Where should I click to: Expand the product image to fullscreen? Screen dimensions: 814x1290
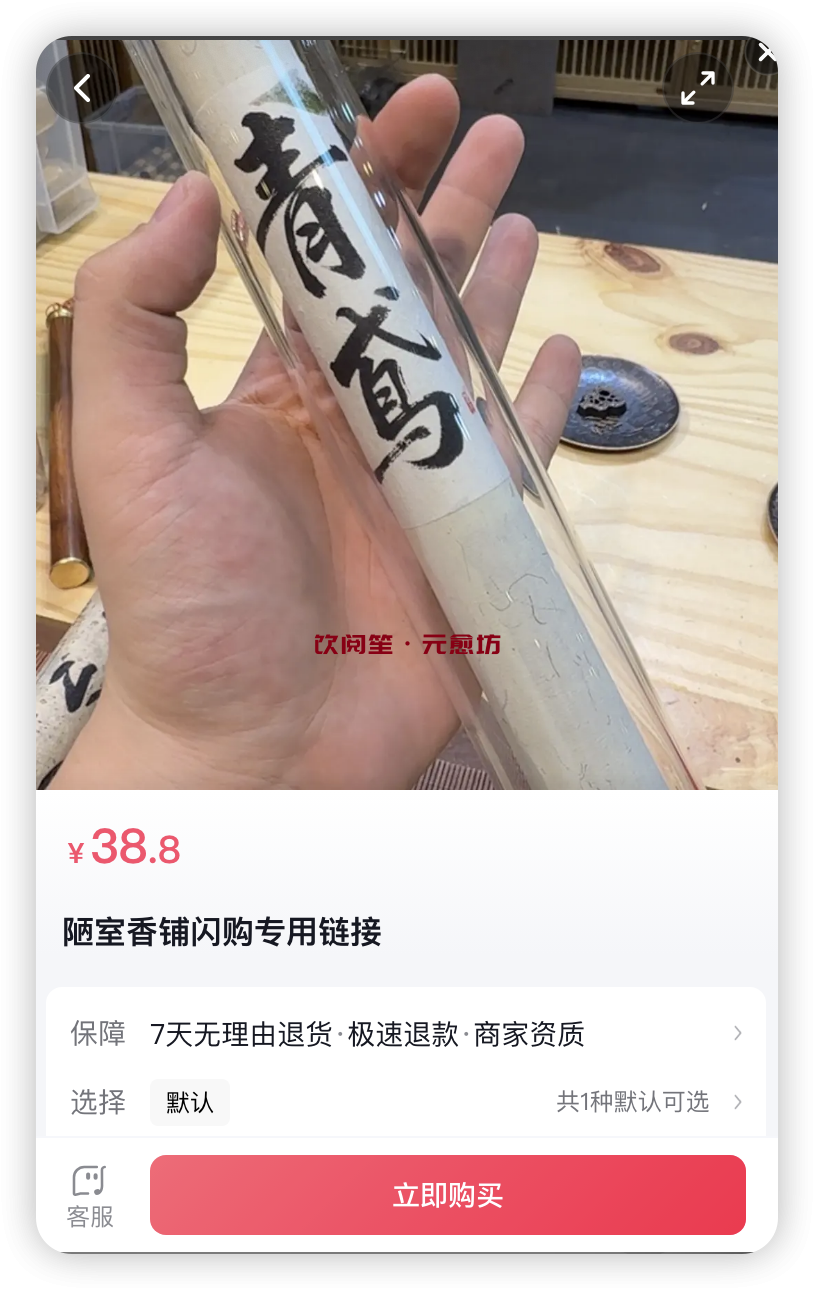tap(698, 88)
